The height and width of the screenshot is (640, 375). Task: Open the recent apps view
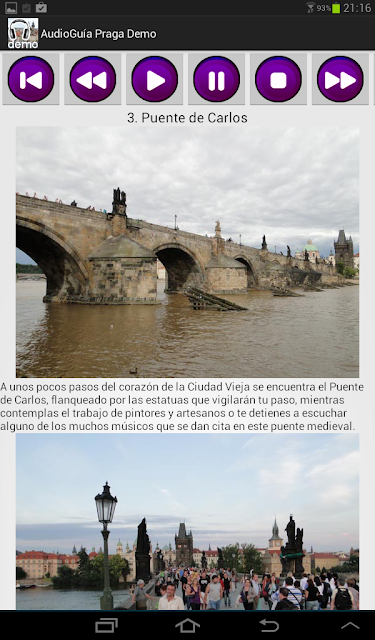point(106,625)
